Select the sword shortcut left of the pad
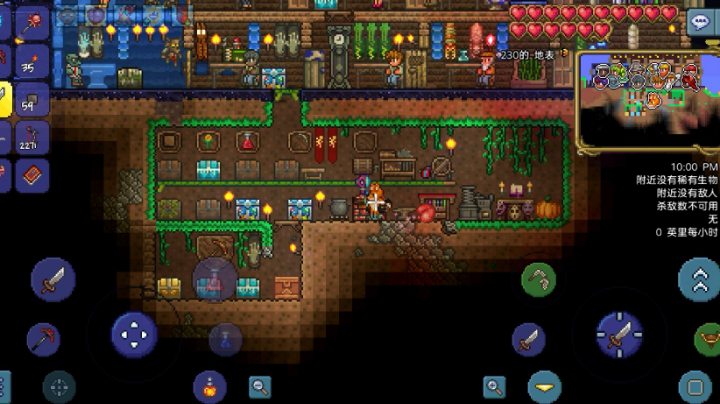This screenshot has width=720, height=404. (52, 279)
